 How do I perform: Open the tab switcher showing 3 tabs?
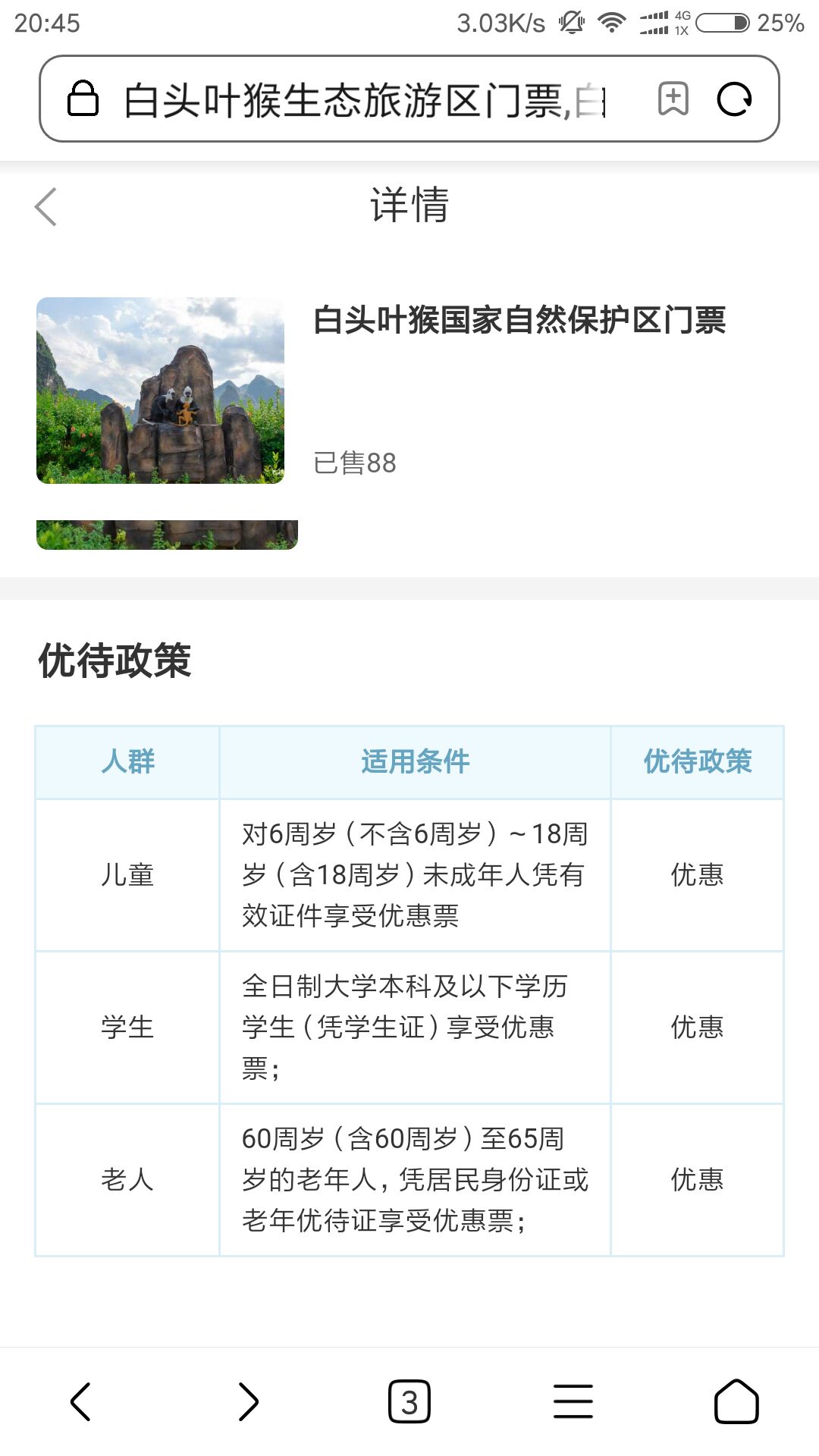(409, 1401)
